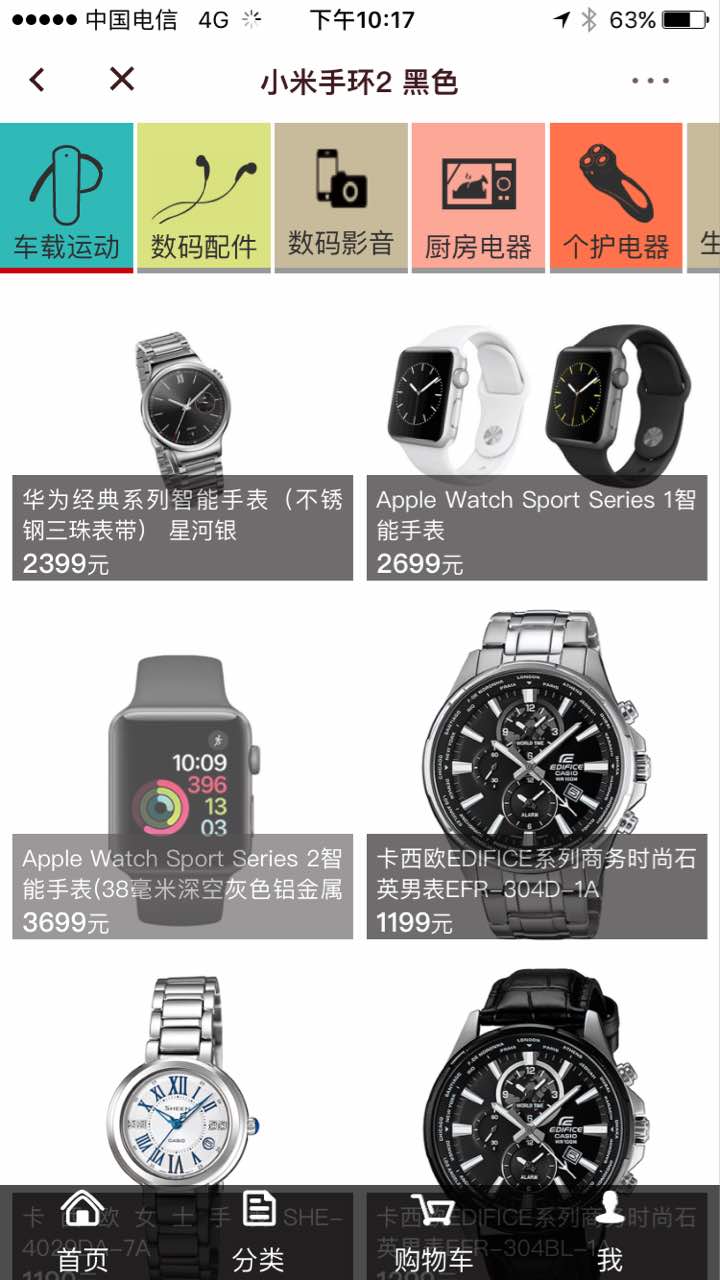The height and width of the screenshot is (1280, 720).
Task: Switch to the 数码配件 category
Action: click(x=204, y=197)
